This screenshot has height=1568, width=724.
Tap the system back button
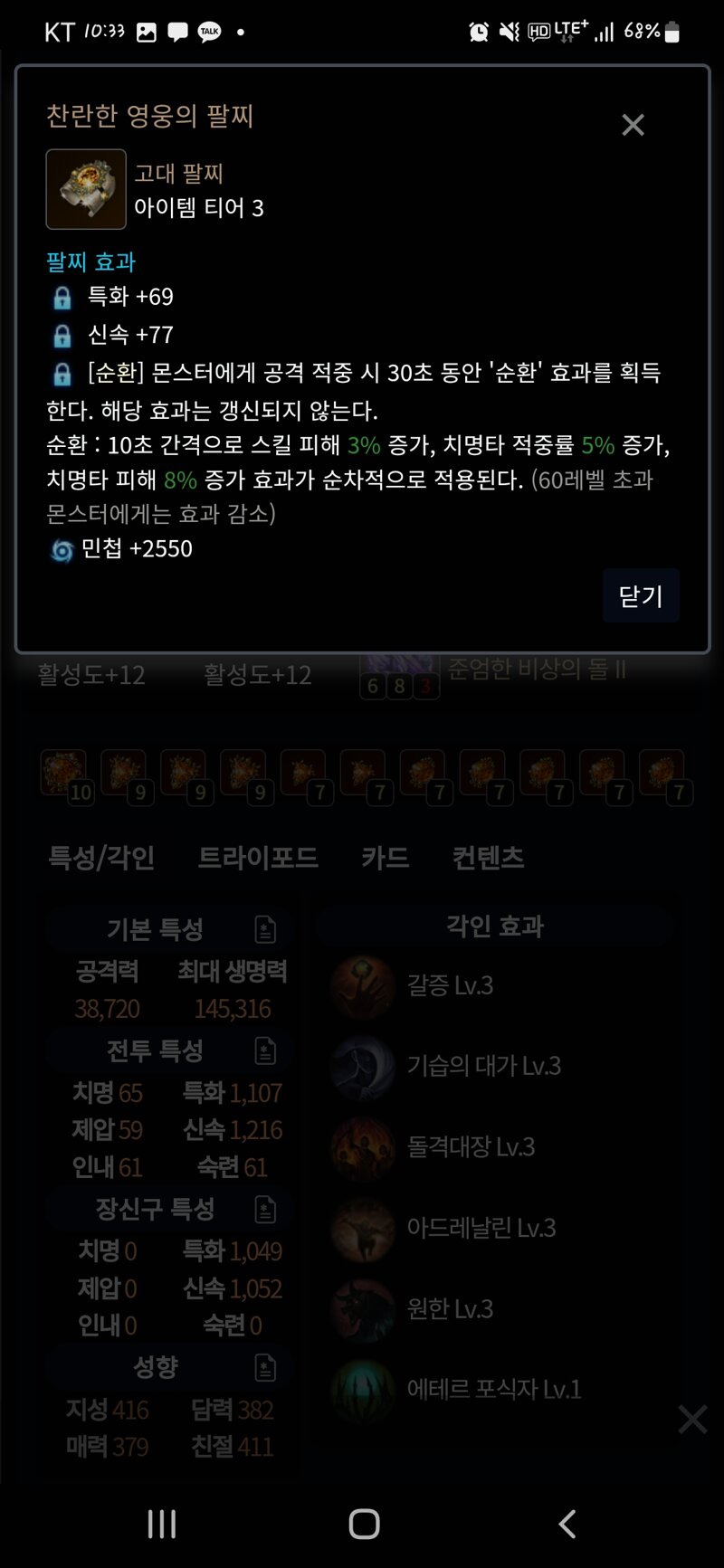(x=567, y=1525)
